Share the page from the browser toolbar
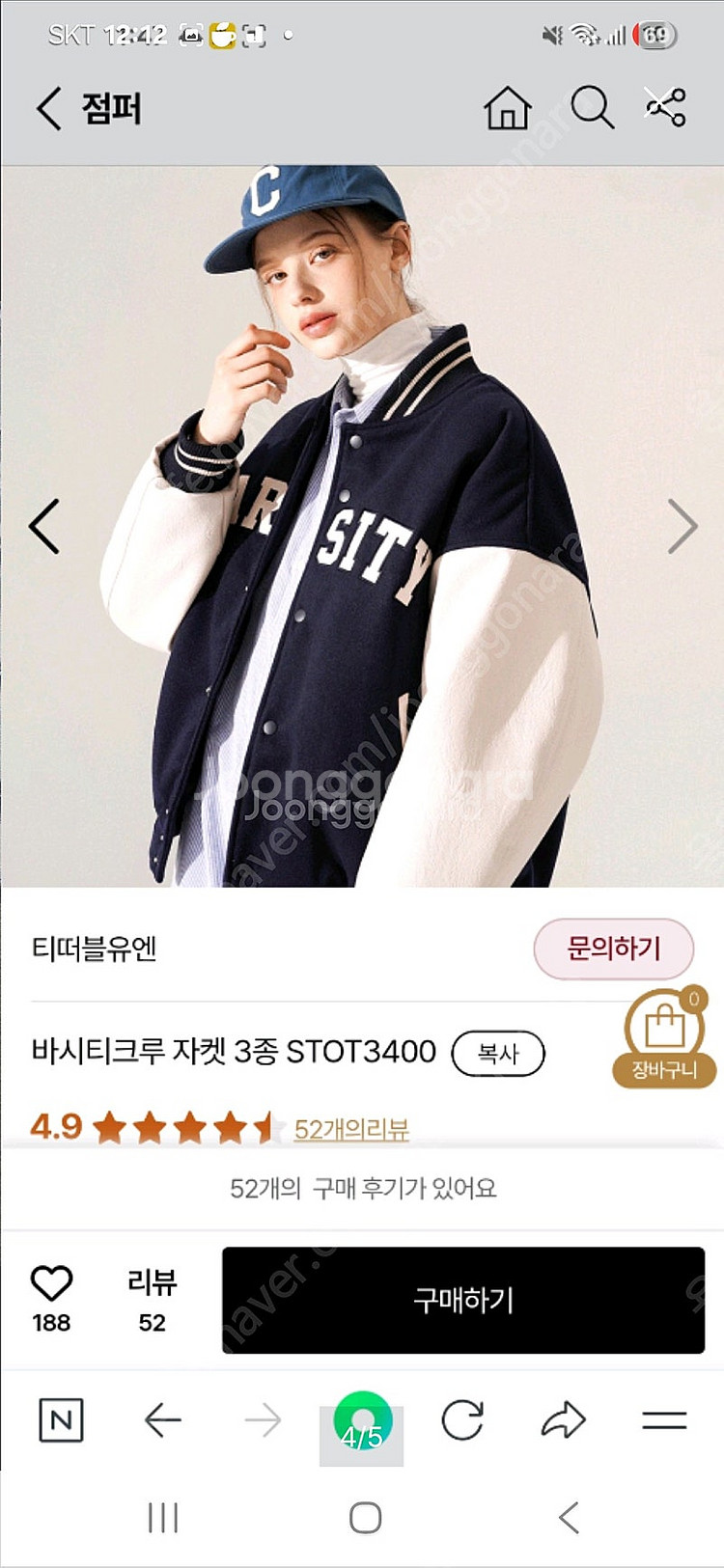Screen dimensions: 724x1568 (x=564, y=1420)
